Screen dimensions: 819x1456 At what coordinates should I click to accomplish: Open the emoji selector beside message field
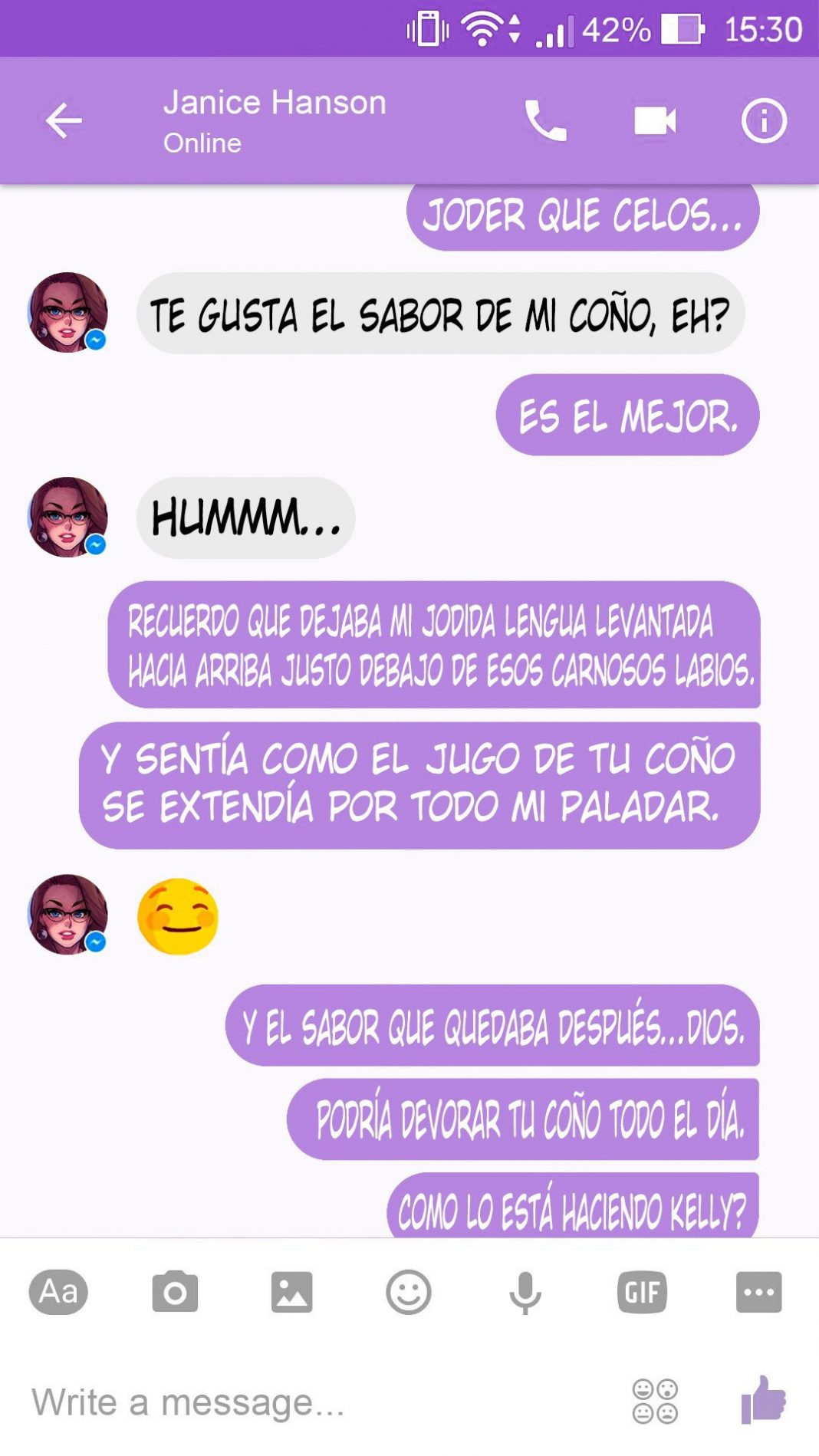click(x=655, y=1402)
